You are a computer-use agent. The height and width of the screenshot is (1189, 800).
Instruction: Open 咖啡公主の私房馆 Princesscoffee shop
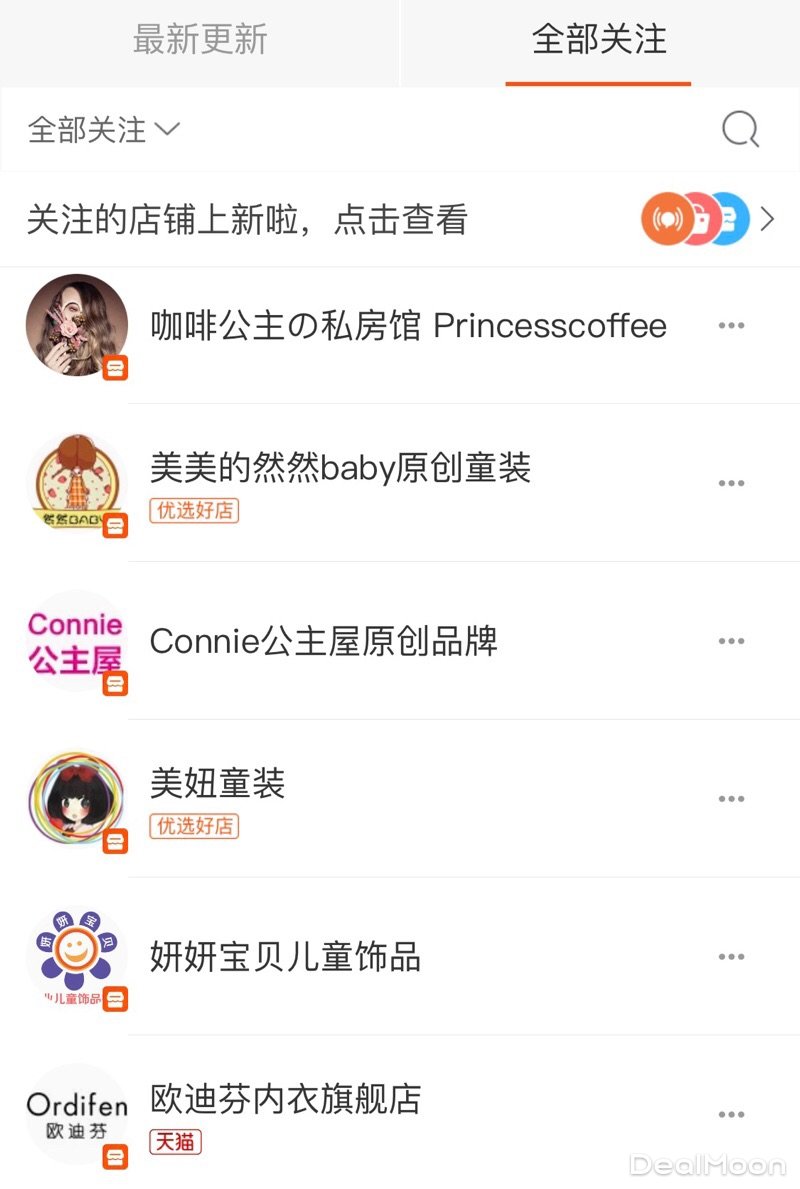pyautogui.click(x=408, y=326)
